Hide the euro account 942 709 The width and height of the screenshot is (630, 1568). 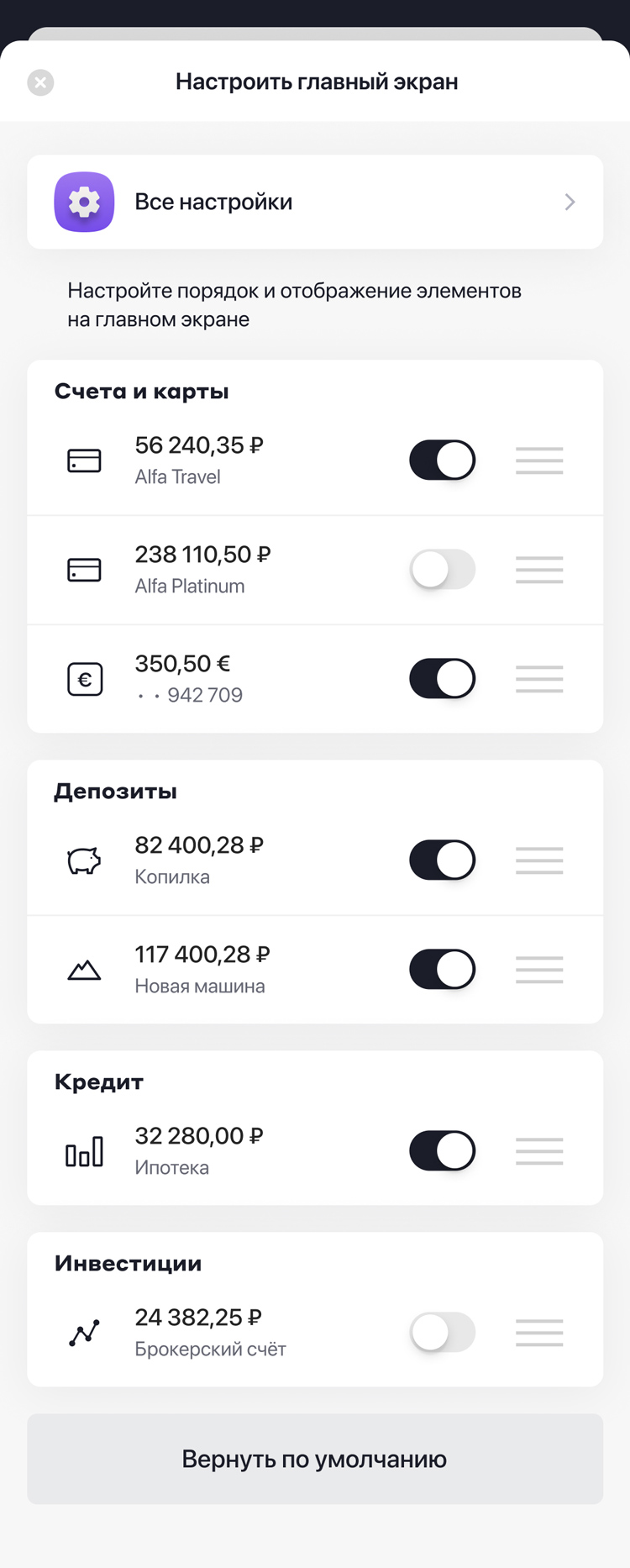442,678
